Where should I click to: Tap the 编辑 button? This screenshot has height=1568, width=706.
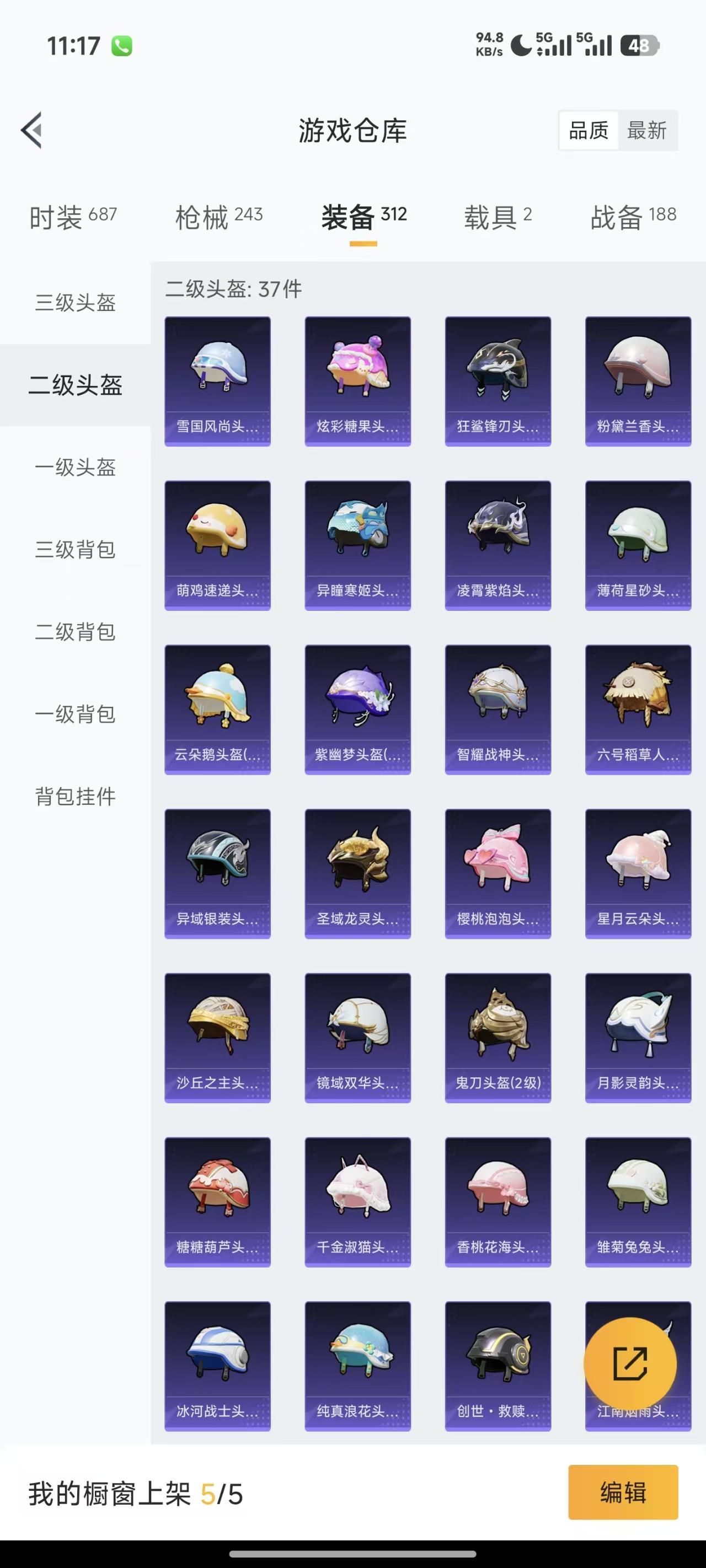tap(623, 1492)
